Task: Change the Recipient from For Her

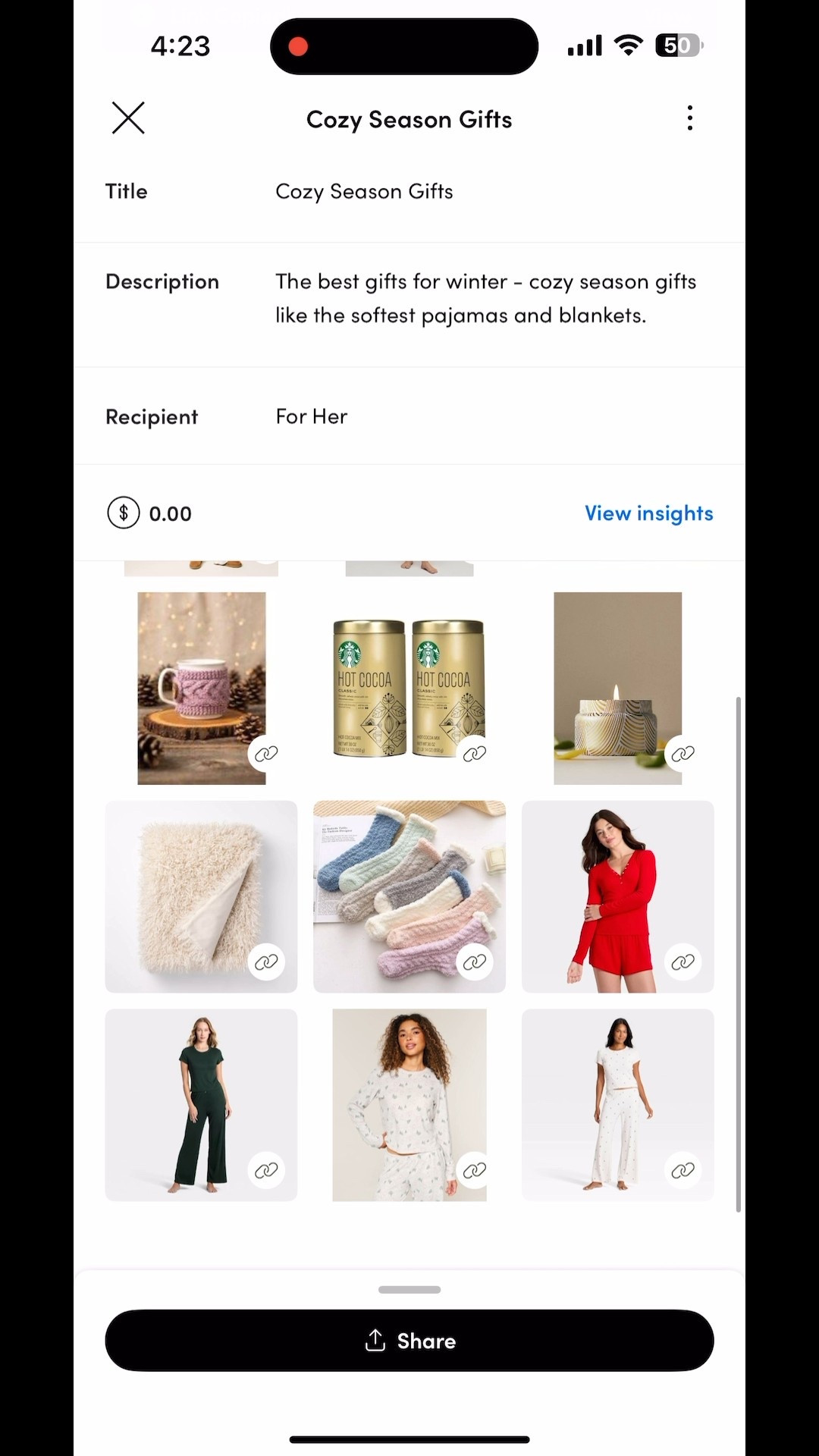Action: [x=311, y=416]
